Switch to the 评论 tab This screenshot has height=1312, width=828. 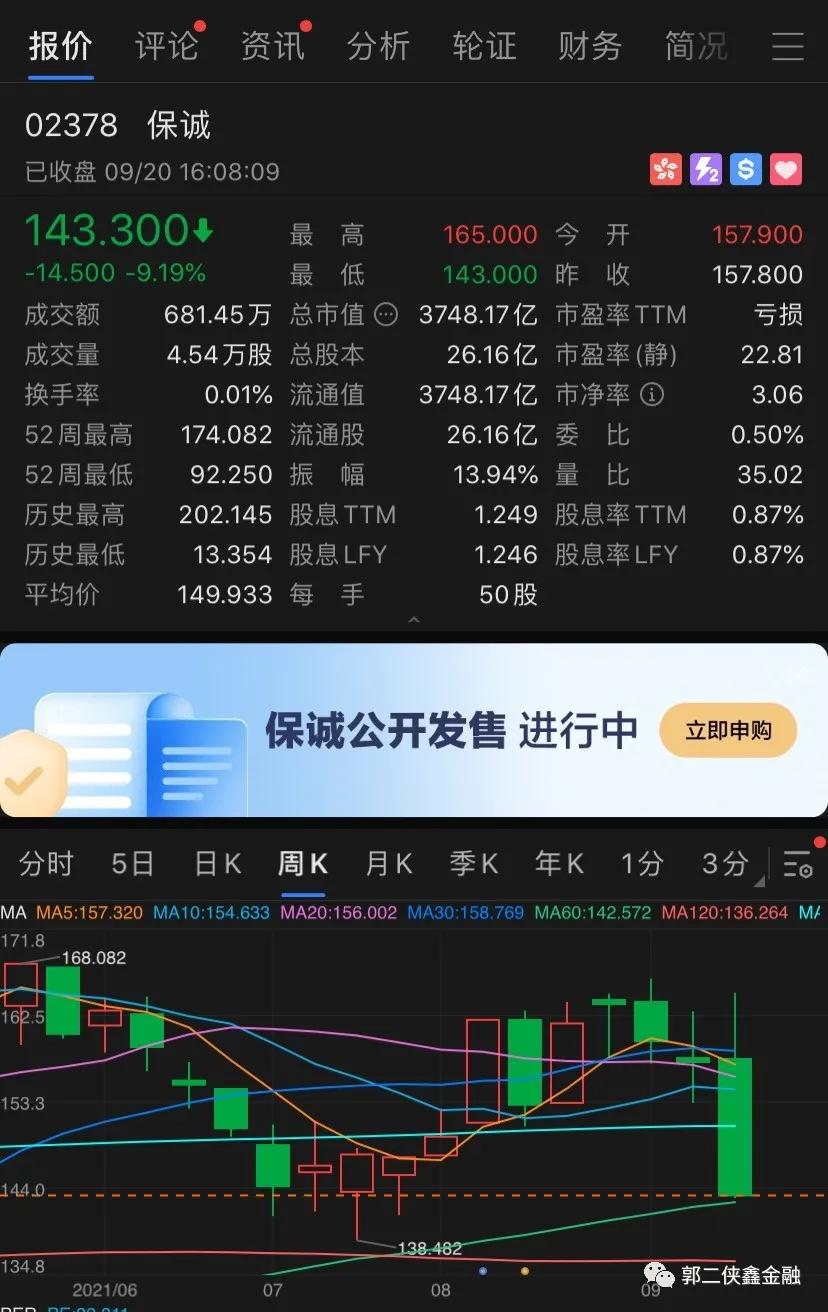(x=166, y=46)
